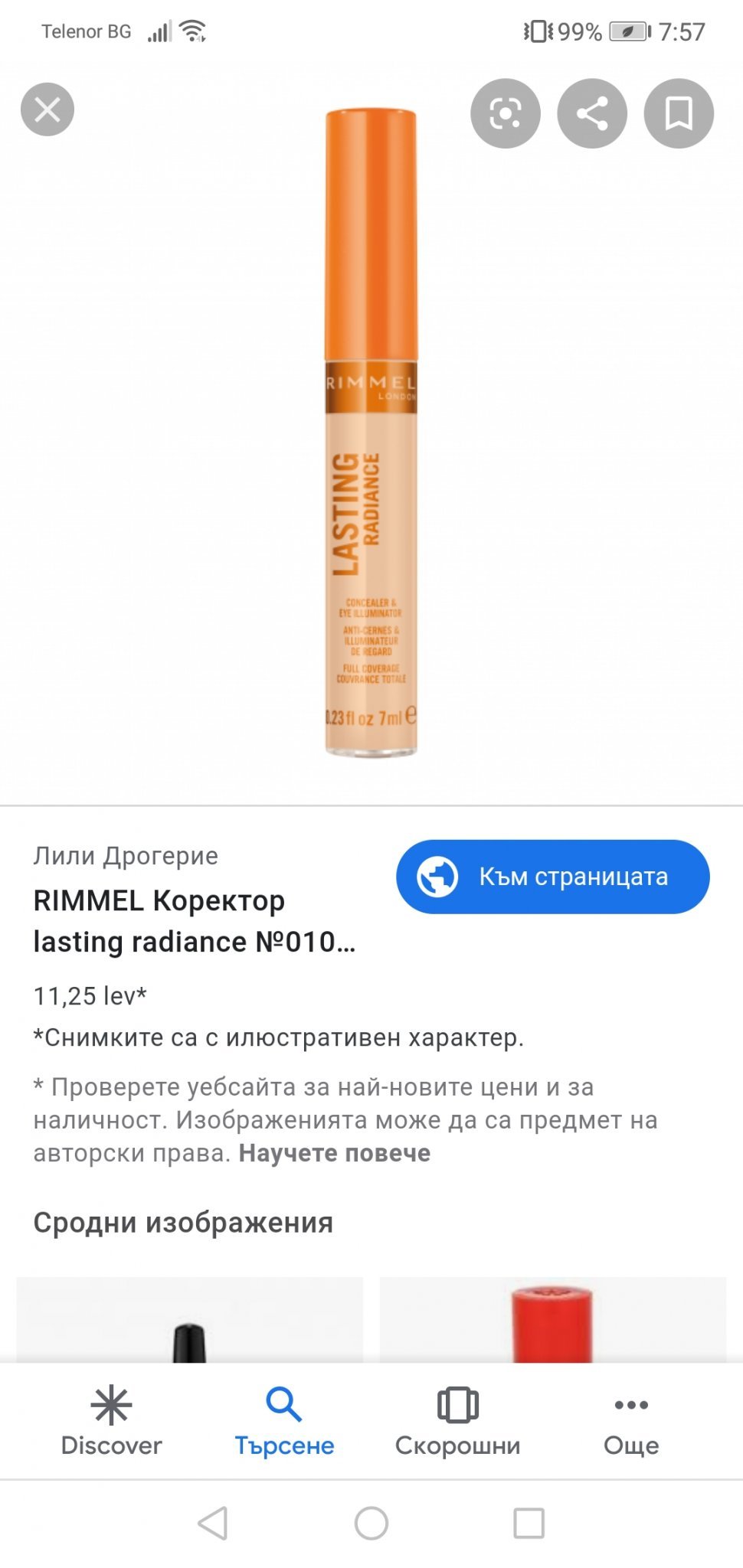The width and height of the screenshot is (743, 1568).
Task: Share the Rimmel concealer image
Action: 592,113
